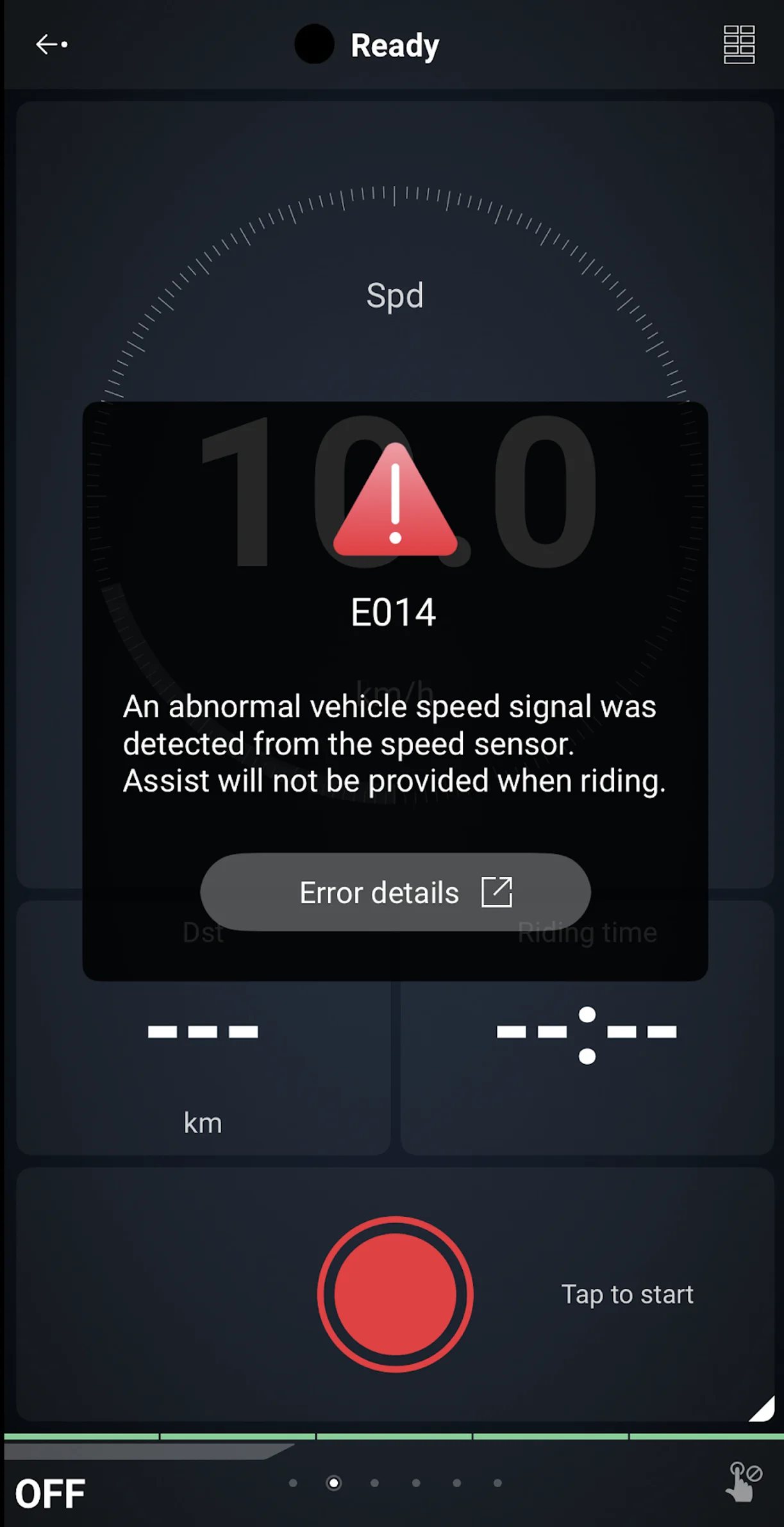784x1527 pixels.
Task: Jump to the first page indicator dot
Action: point(293,1483)
